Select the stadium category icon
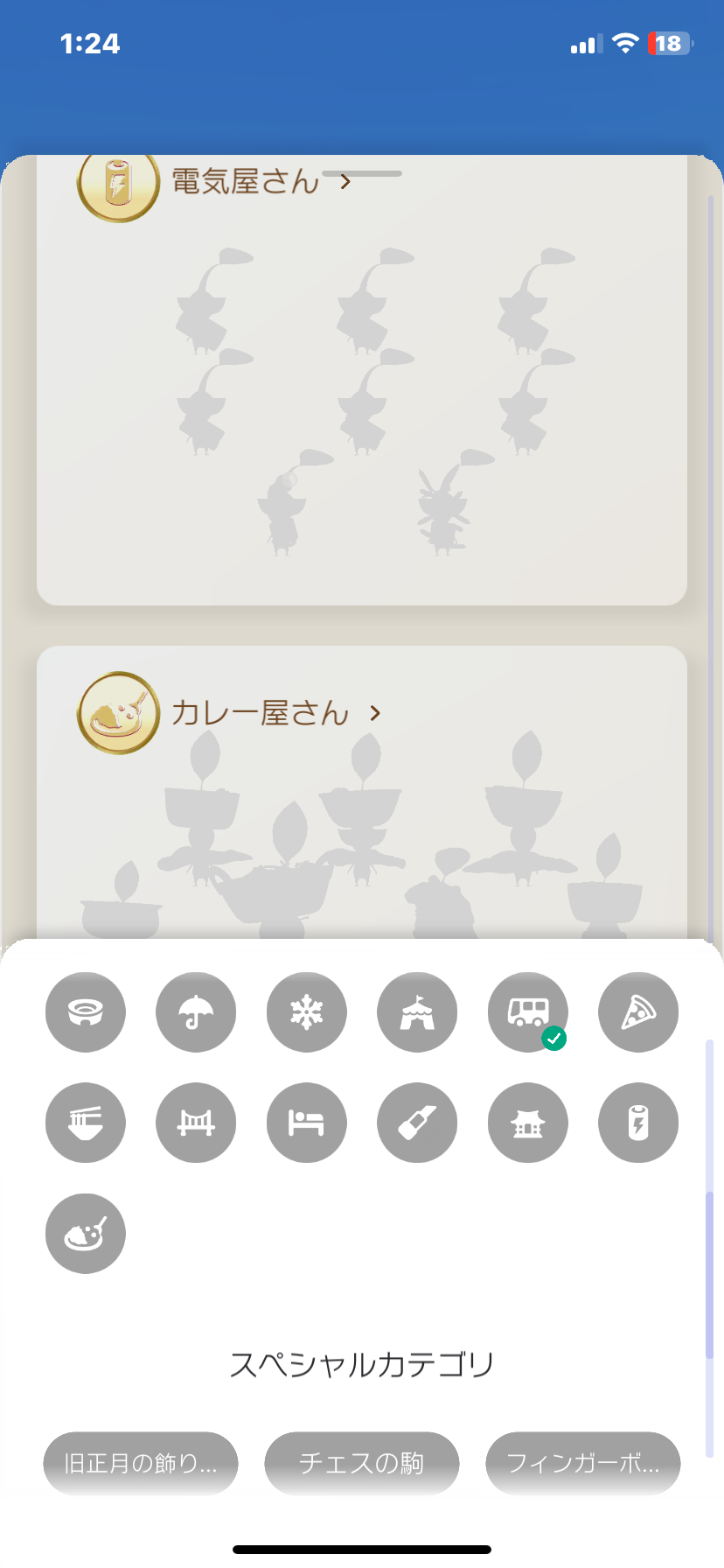 86,1012
